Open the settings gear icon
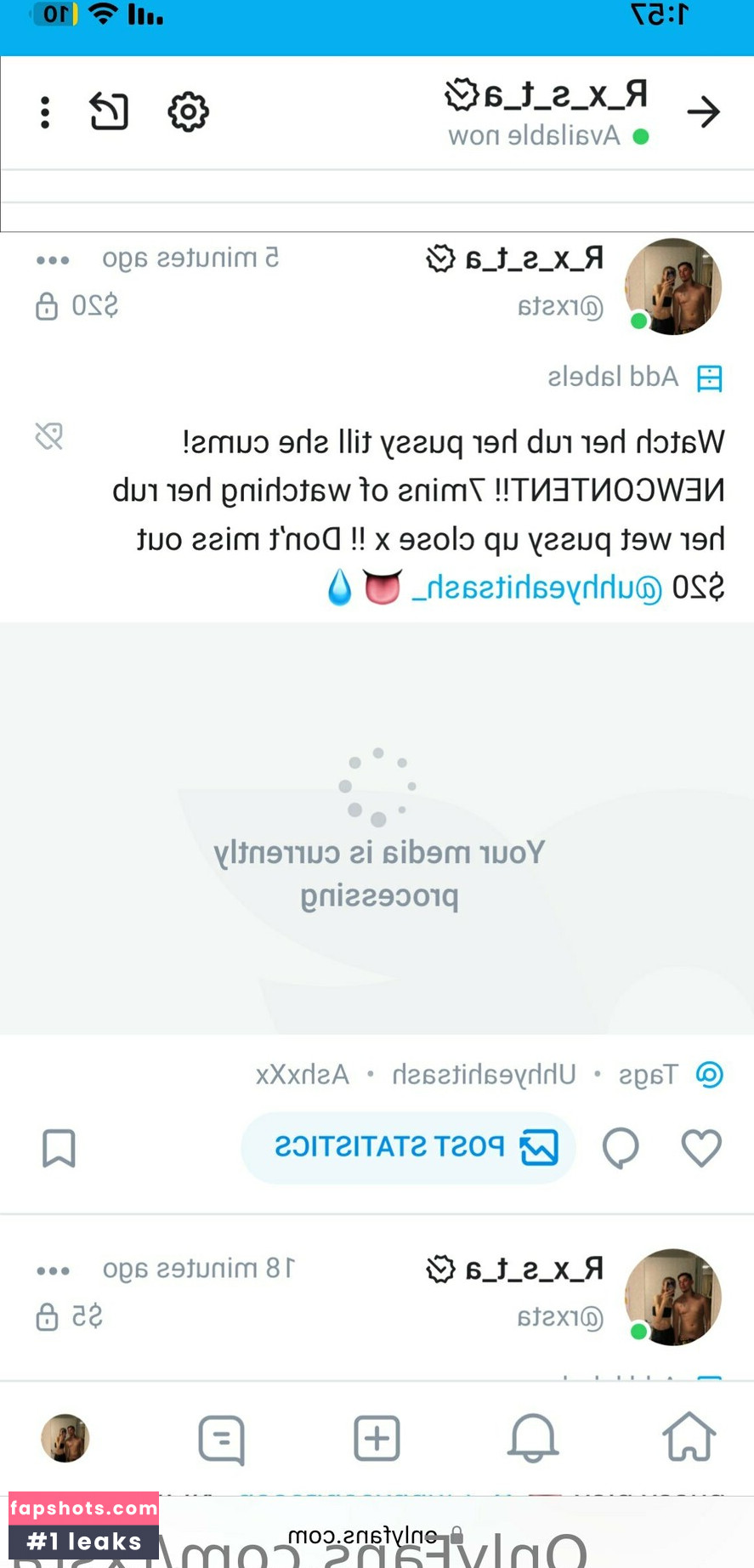The height and width of the screenshot is (1568, 754). click(187, 111)
